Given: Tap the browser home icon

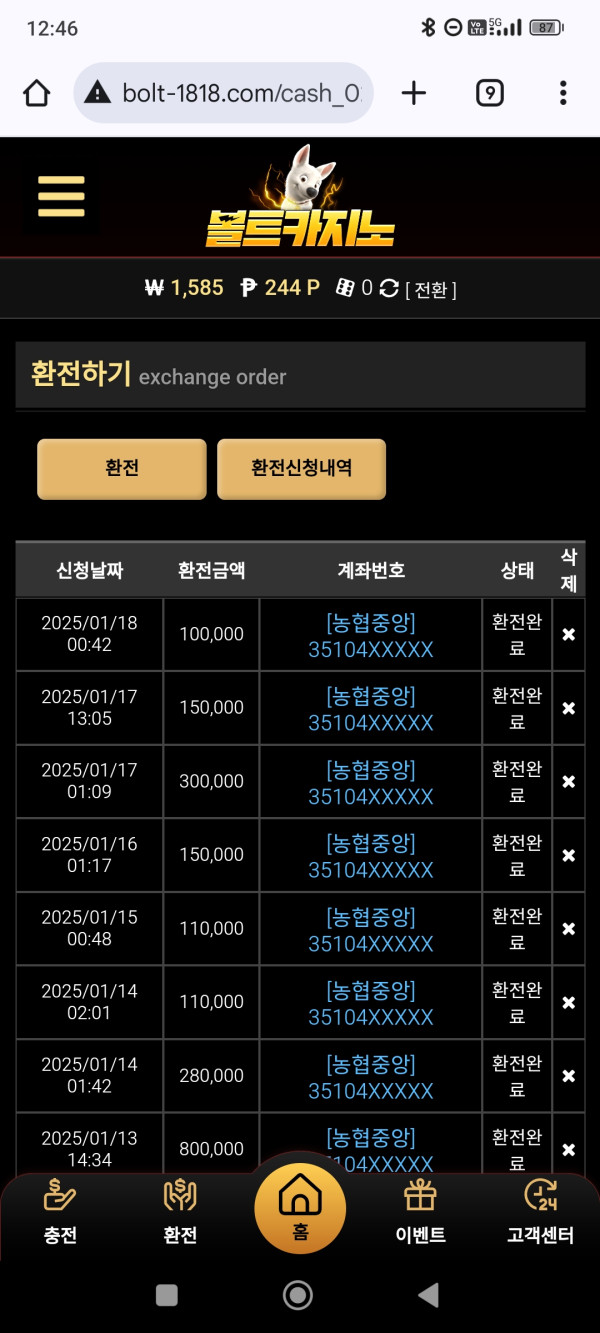Looking at the screenshot, I should pos(36,94).
